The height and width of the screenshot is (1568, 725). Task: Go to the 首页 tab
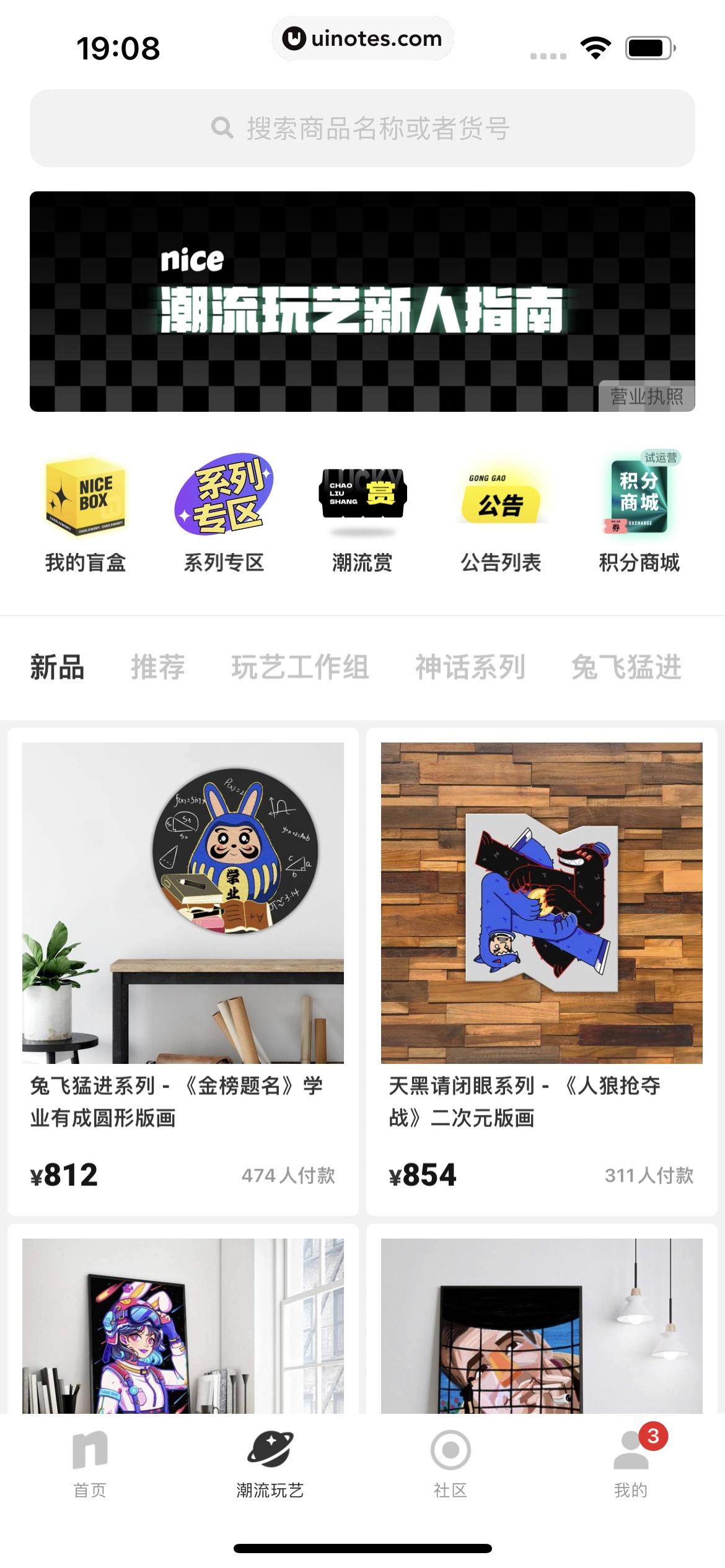pyautogui.click(x=90, y=1464)
